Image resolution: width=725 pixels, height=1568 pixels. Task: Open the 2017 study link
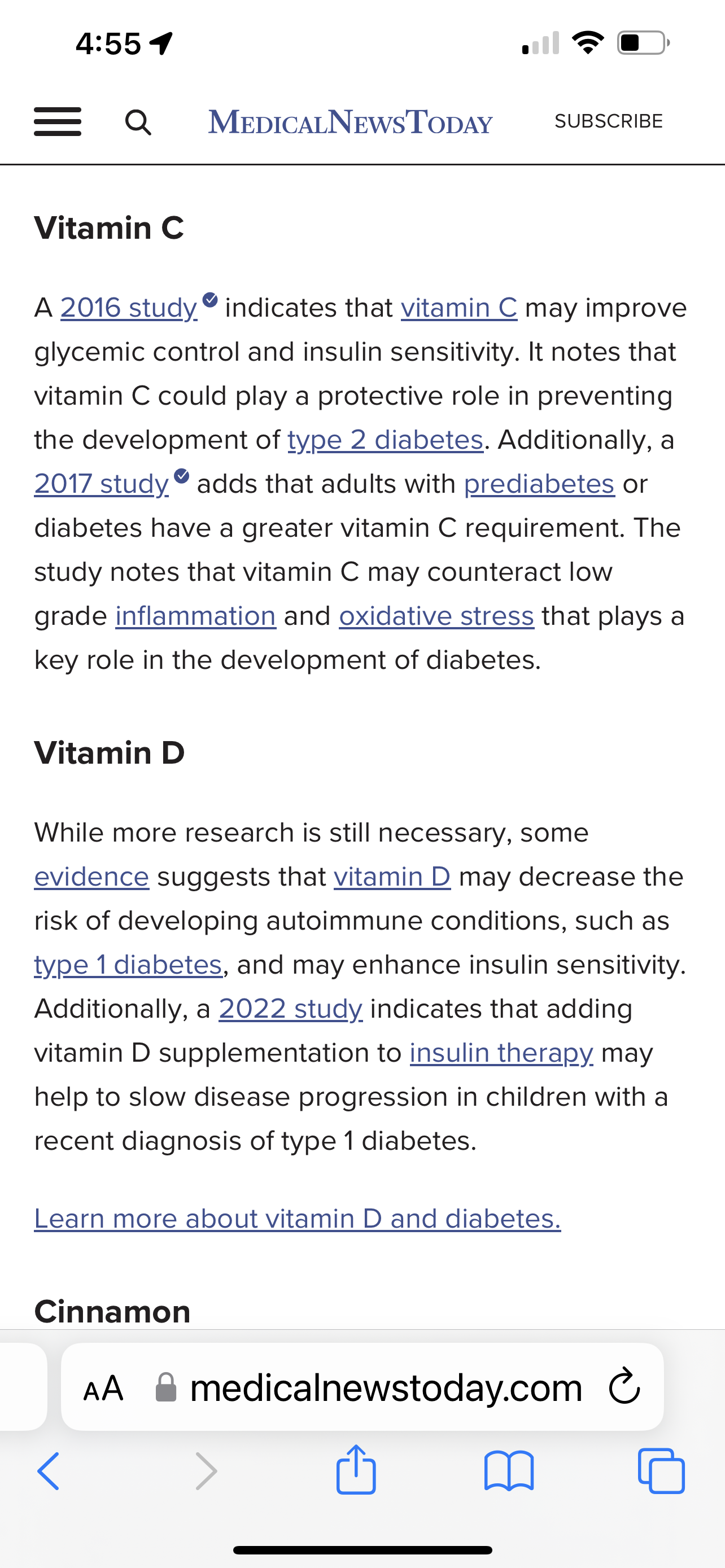102,484
